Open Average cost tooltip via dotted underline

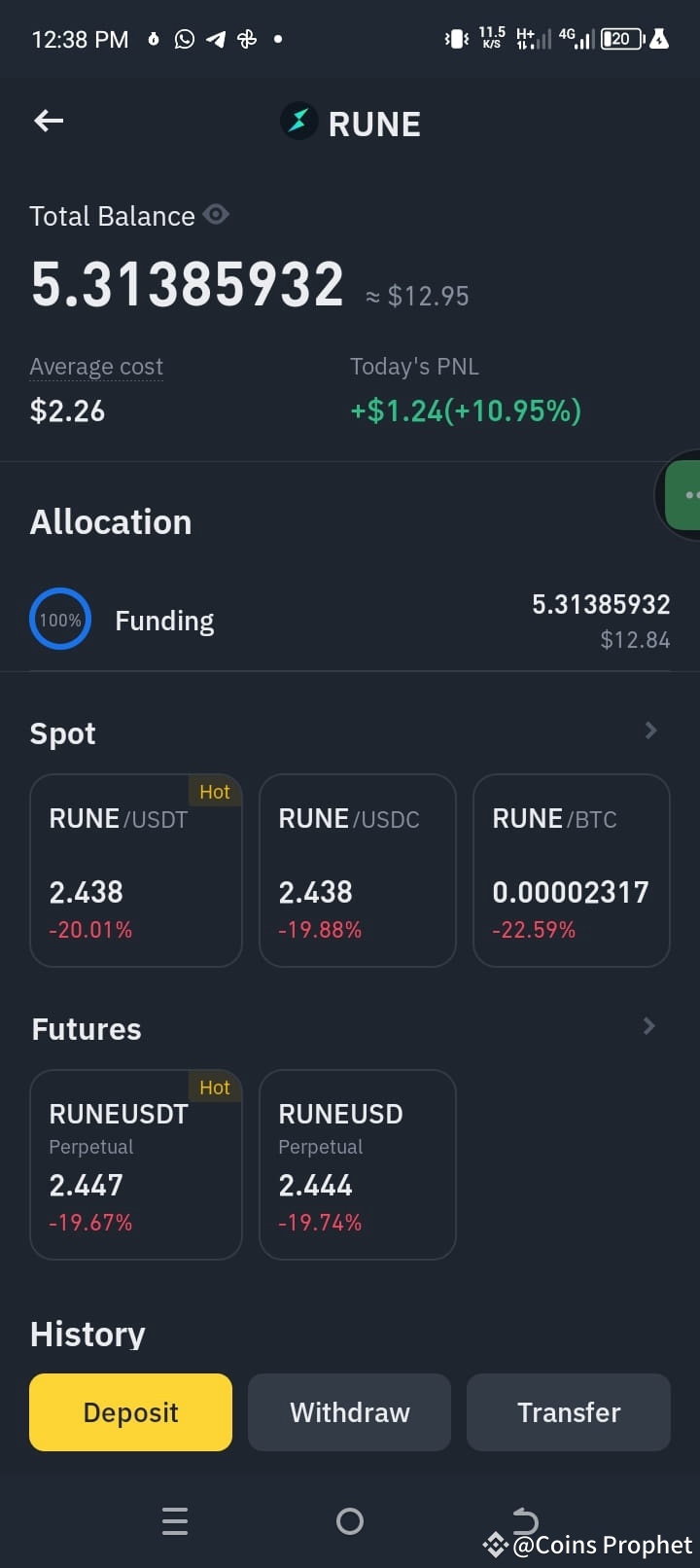point(96,367)
